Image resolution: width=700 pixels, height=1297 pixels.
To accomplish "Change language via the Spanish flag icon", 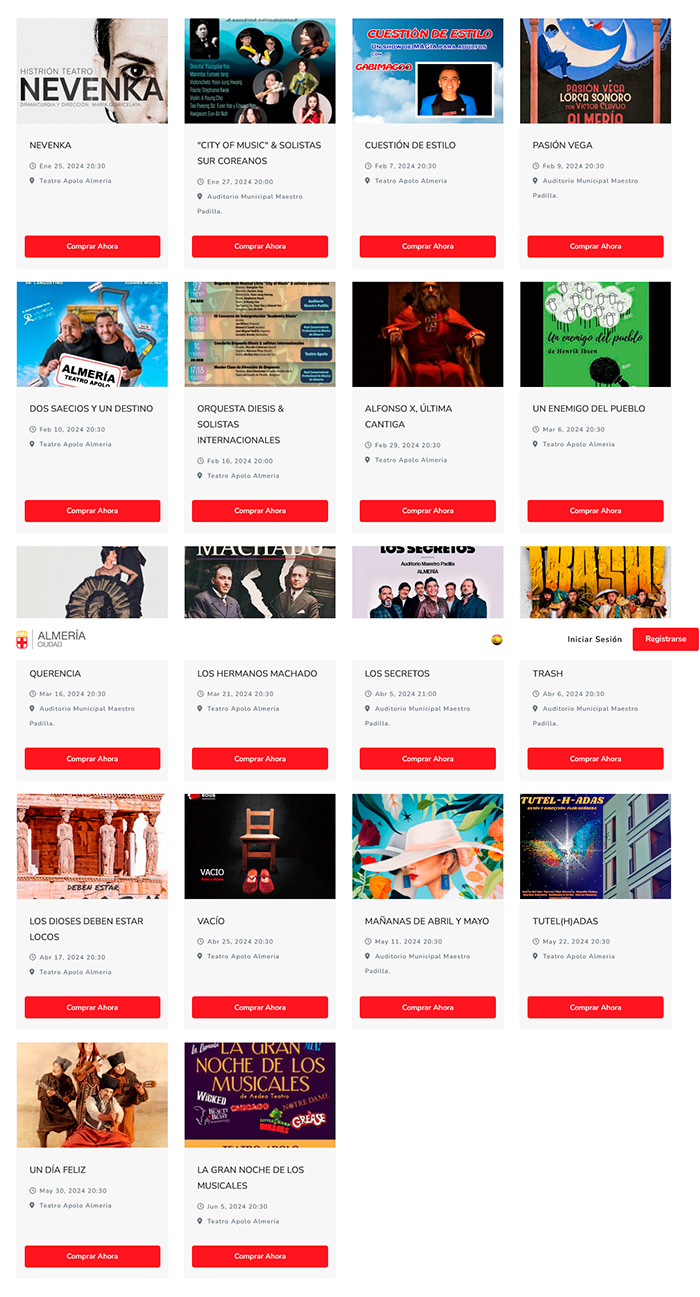I will [x=497, y=639].
